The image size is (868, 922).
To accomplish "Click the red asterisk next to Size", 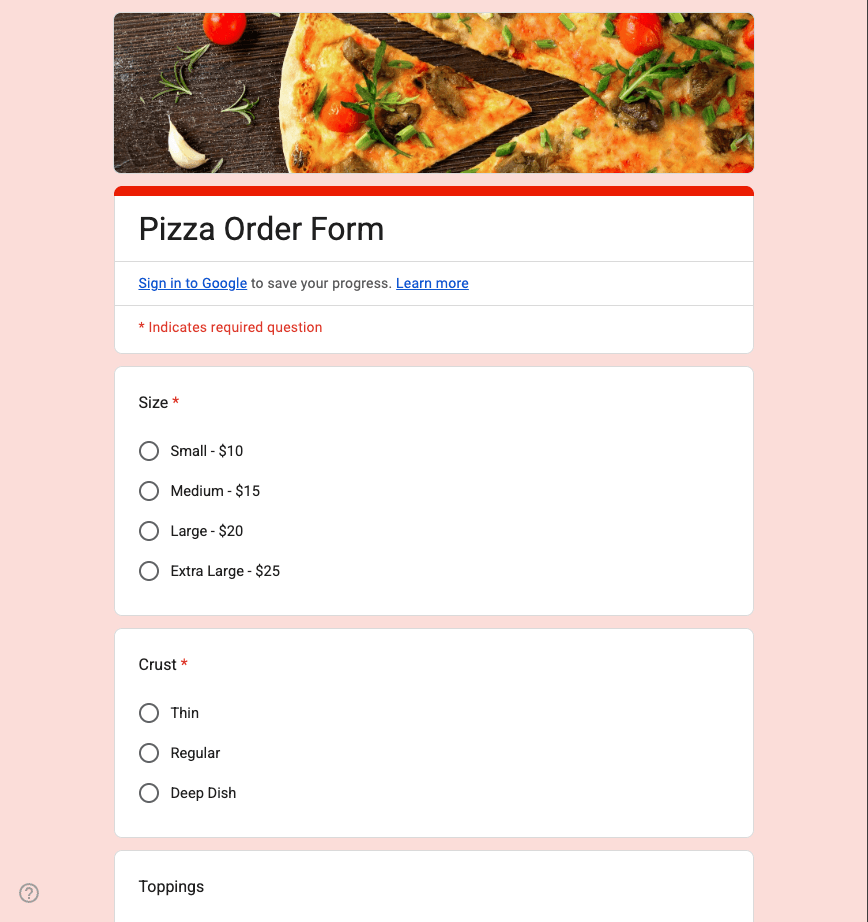I will pos(175,402).
